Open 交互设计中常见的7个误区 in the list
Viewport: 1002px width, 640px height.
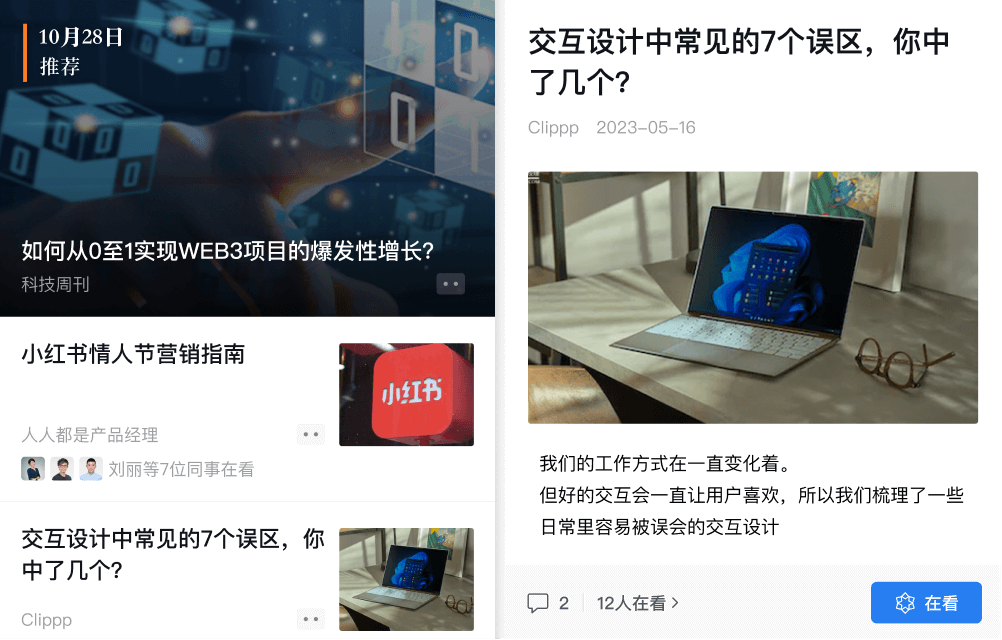tap(172, 554)
